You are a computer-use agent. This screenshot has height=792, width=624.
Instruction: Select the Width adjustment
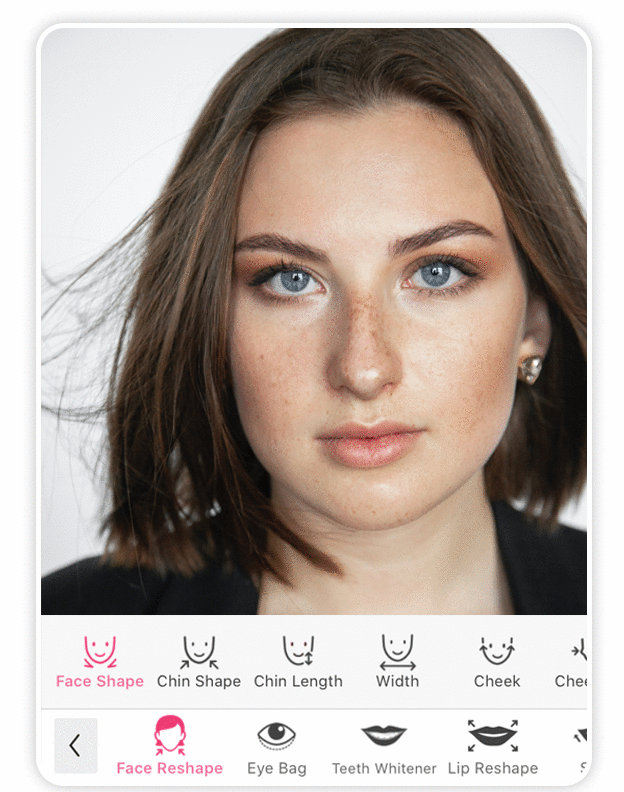(397, 661)
